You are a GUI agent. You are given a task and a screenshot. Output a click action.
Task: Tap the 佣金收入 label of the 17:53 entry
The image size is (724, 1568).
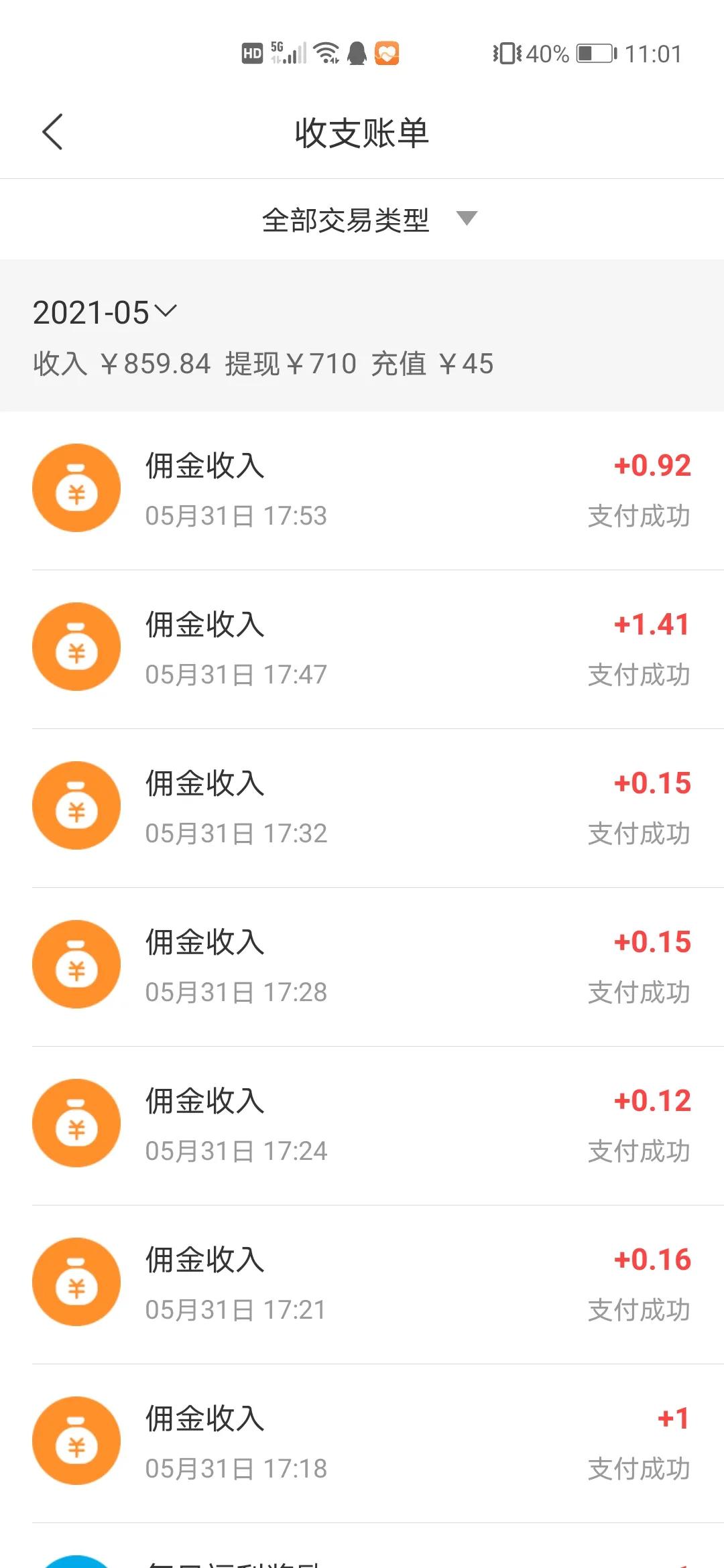pos(204,468)
